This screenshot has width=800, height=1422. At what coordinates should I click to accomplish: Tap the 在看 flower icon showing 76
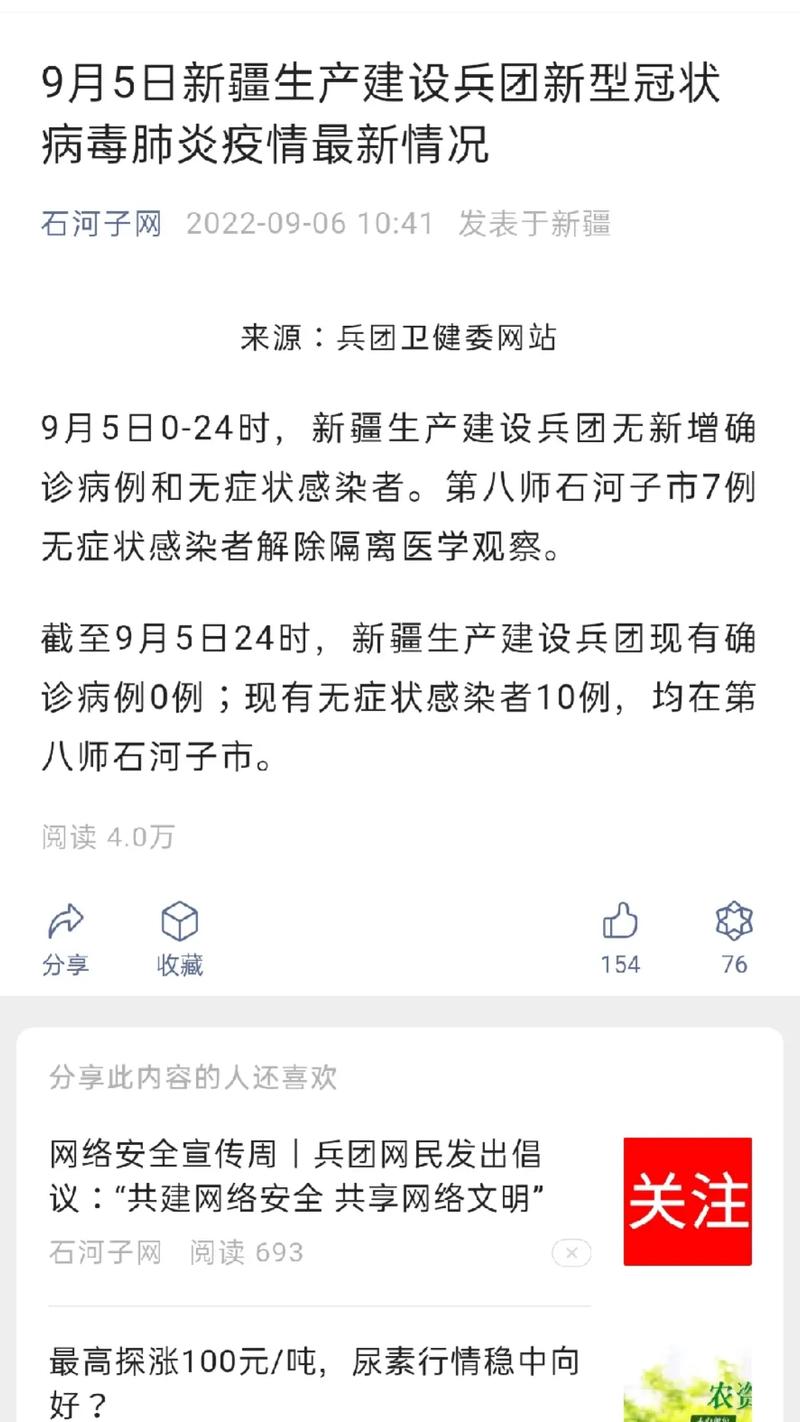(733, 923)
